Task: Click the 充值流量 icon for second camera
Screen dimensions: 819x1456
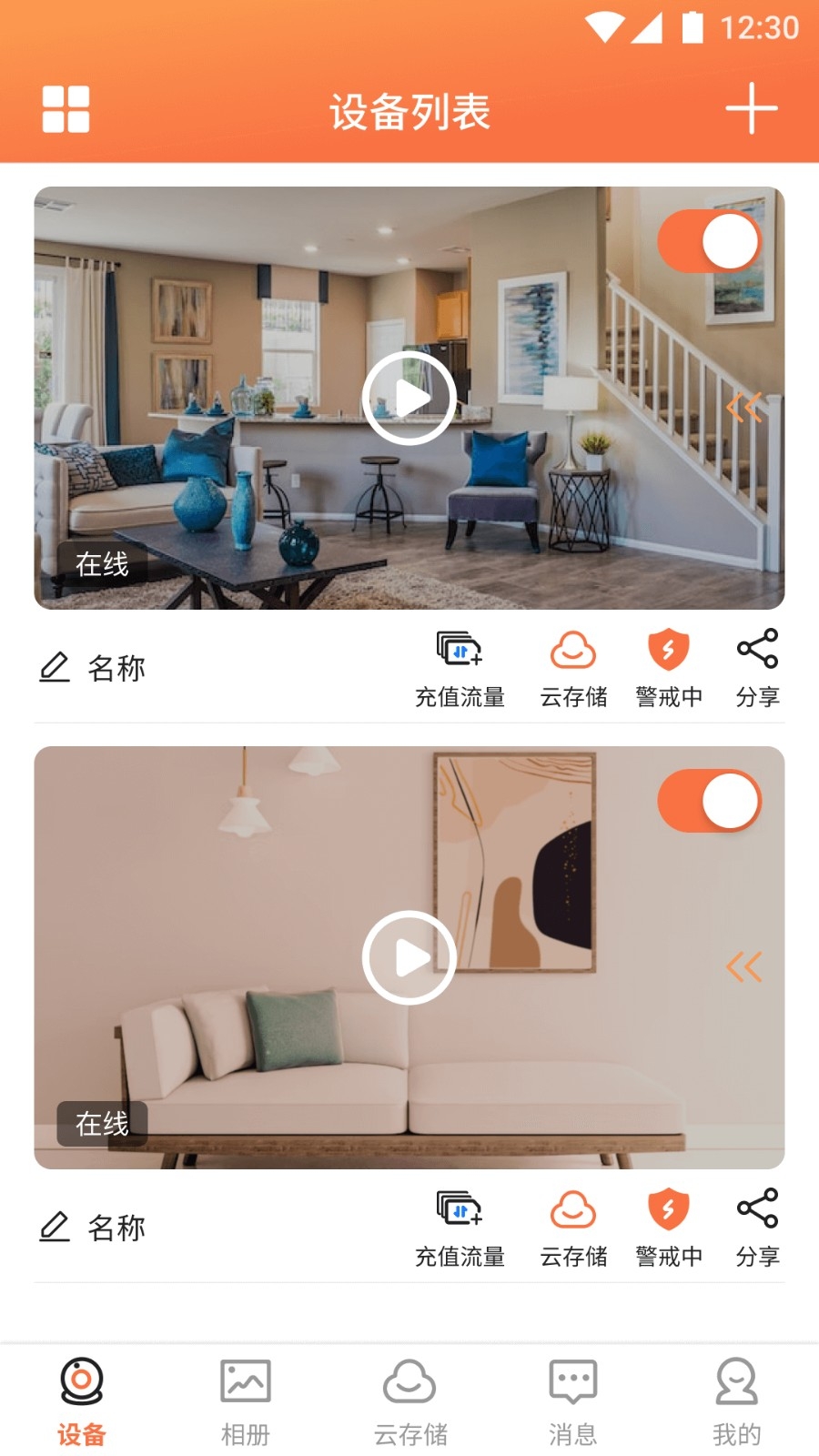Action: click(x=459, y=1226)
